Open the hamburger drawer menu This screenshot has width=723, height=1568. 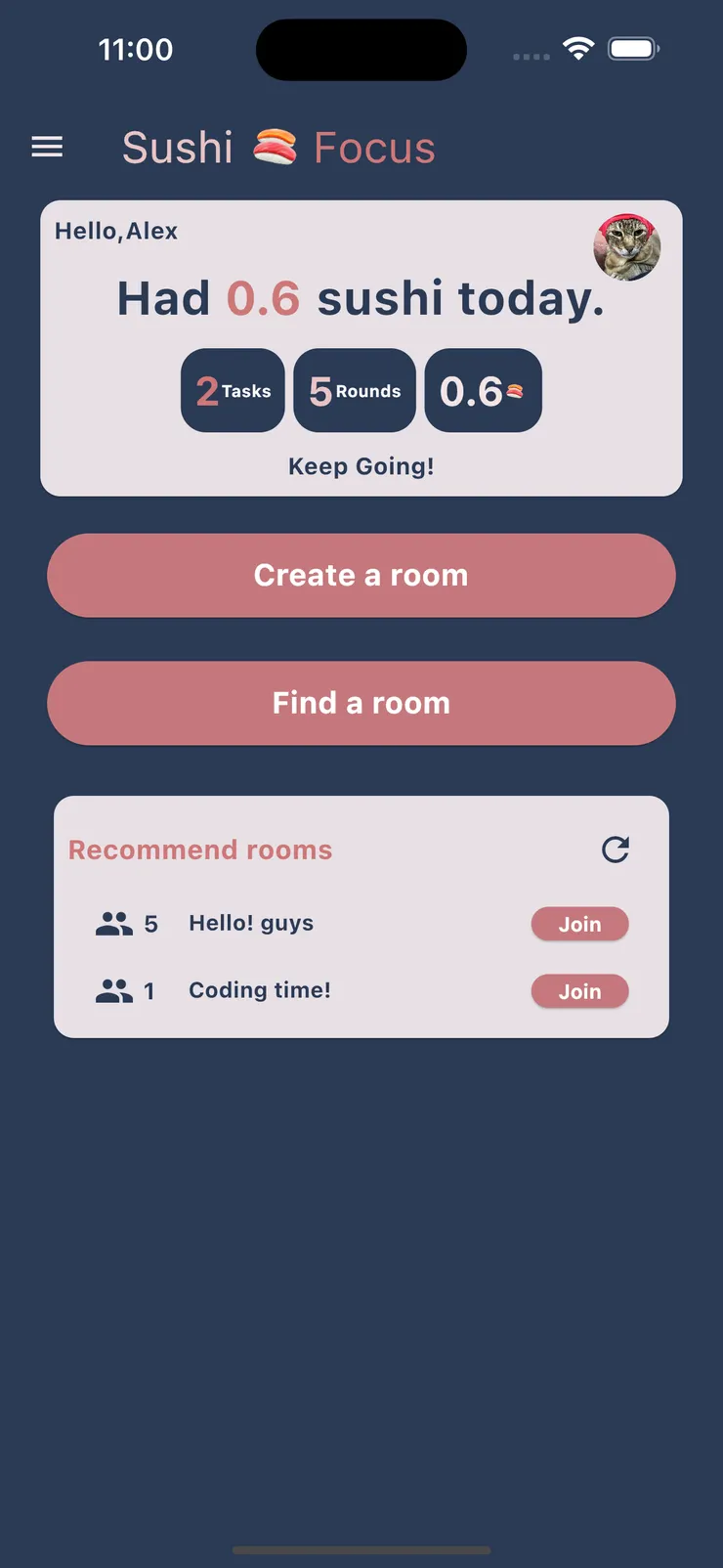pos(47,148)
